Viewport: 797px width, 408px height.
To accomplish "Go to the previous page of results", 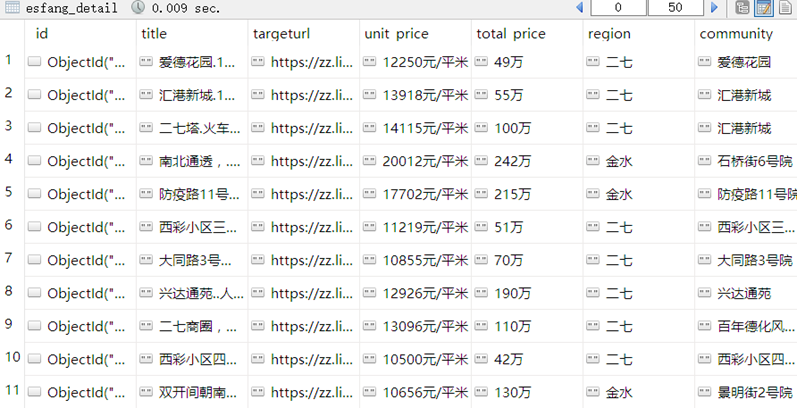I will point(581,8).
